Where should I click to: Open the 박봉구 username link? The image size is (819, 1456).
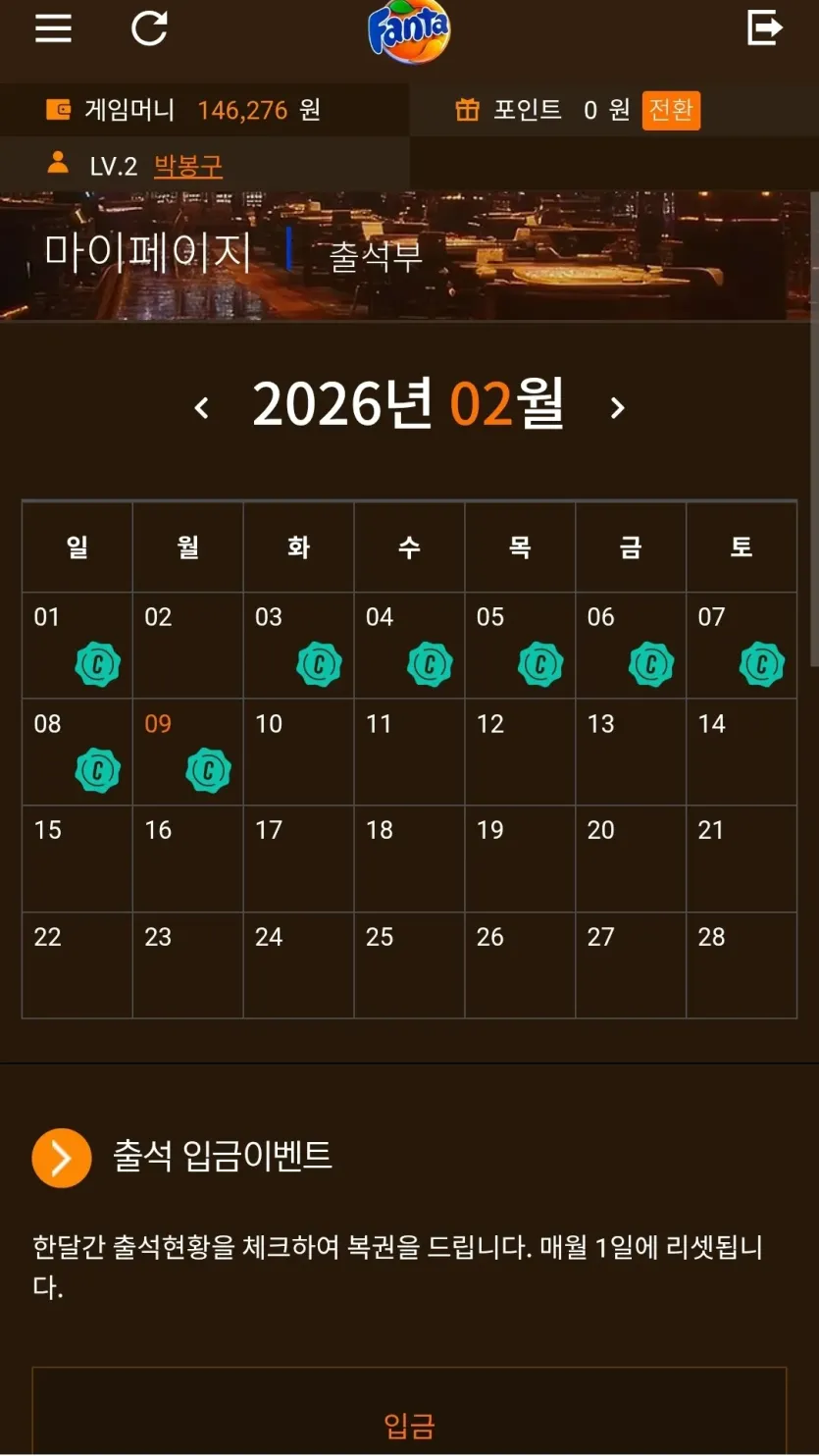188,166
